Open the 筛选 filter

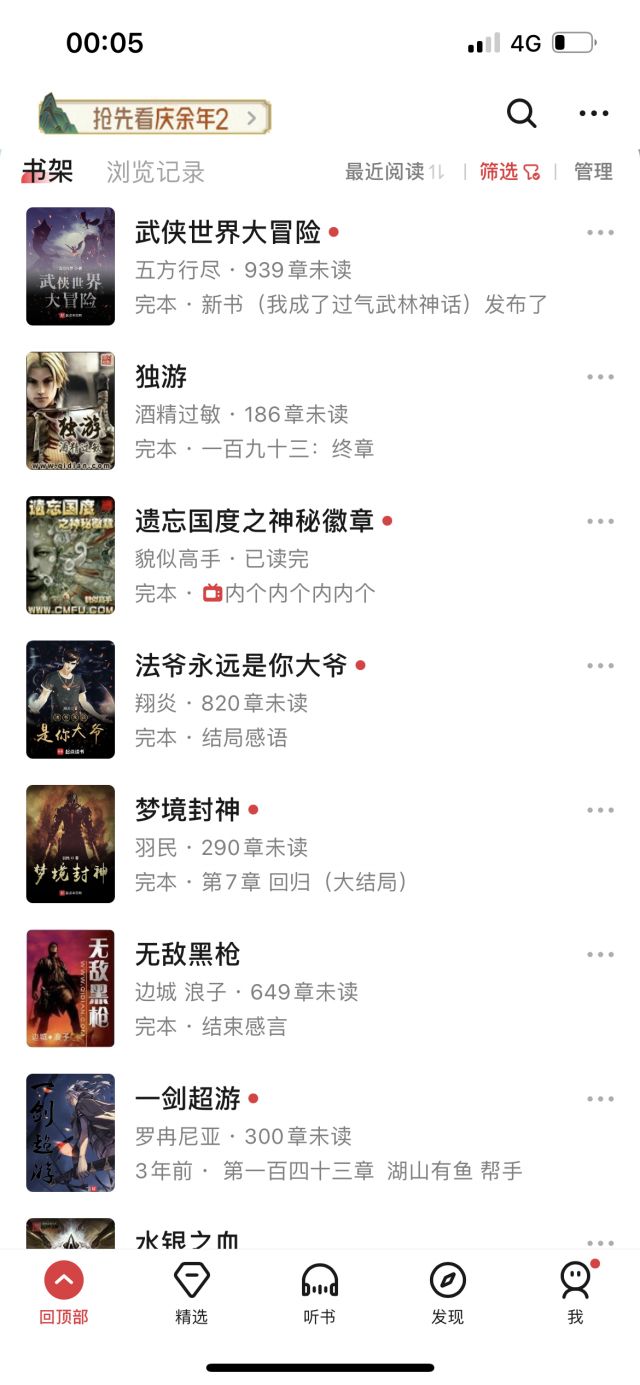point(509,172)
